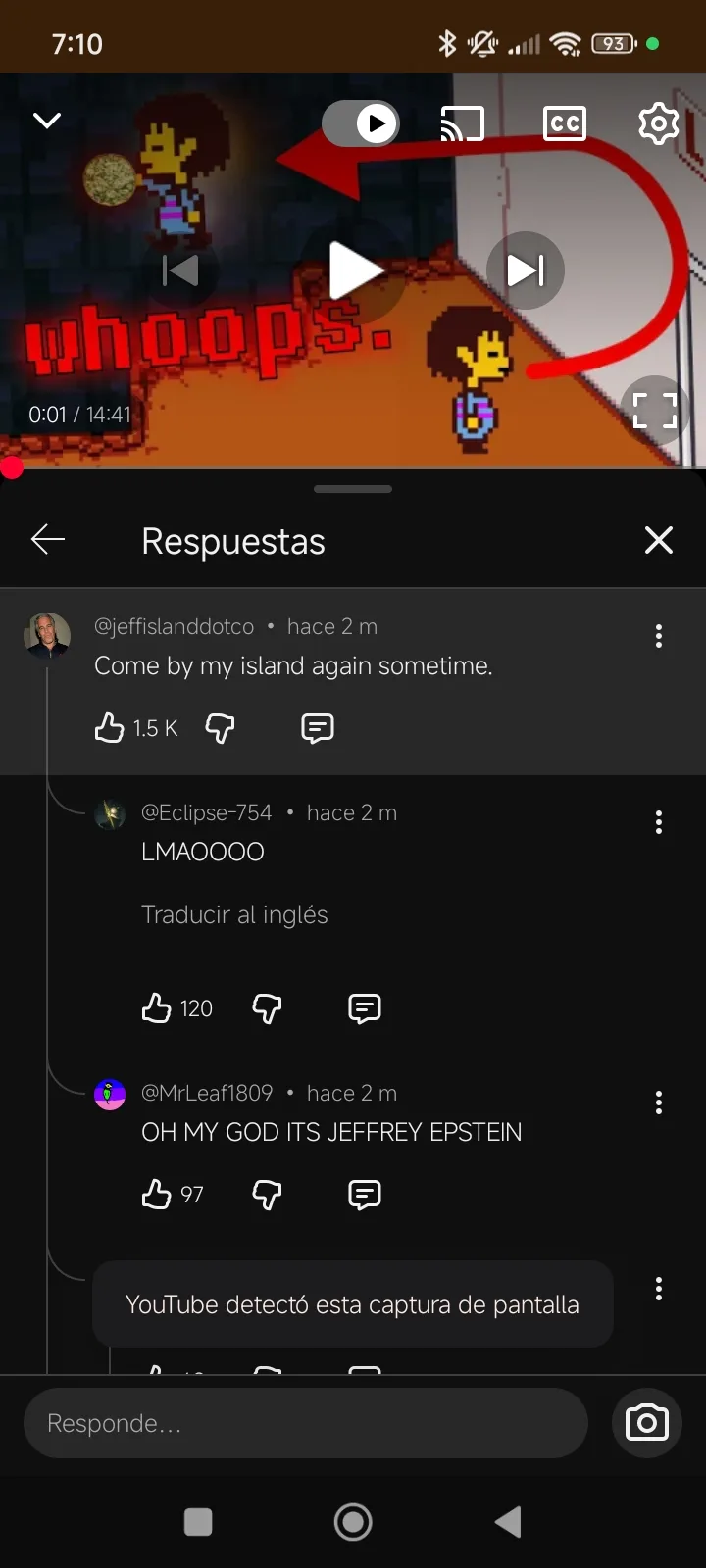Dislike the comment by @jeffislanddotco

[220, 728]
